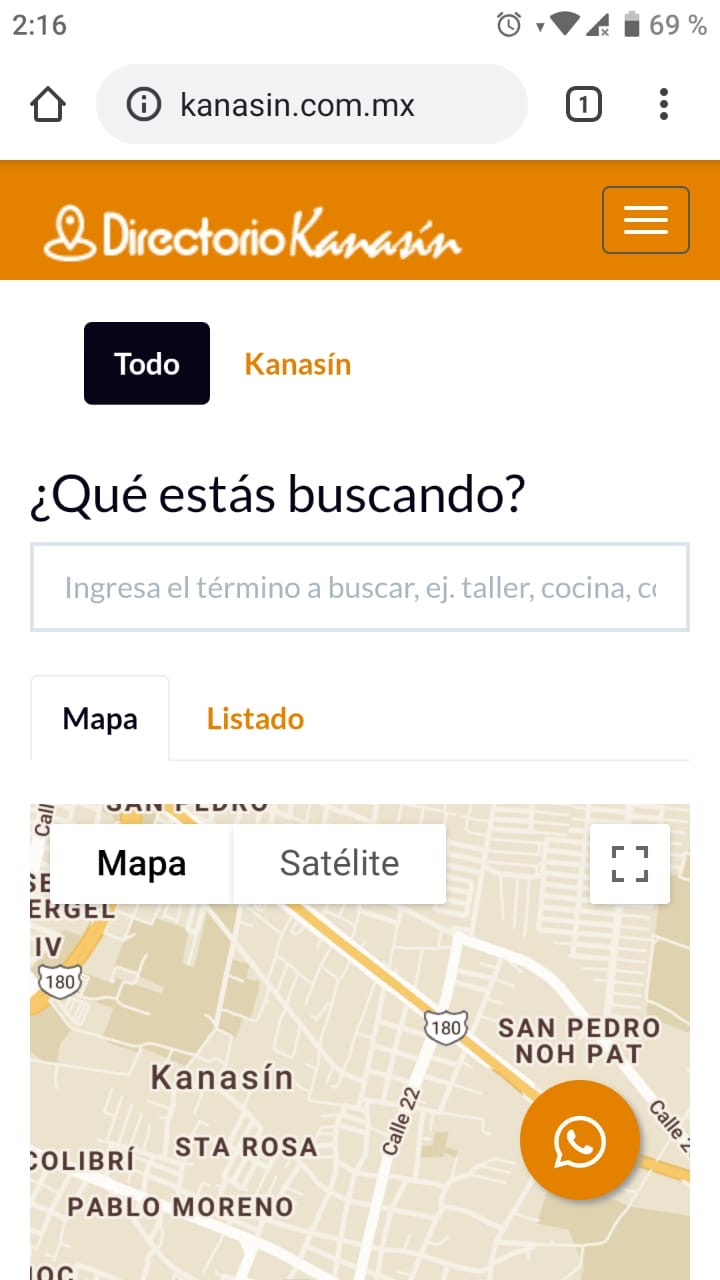This screenshot has width=720, height=1280.
Task: Select the Todo filter
Action: tap(147, 363)
